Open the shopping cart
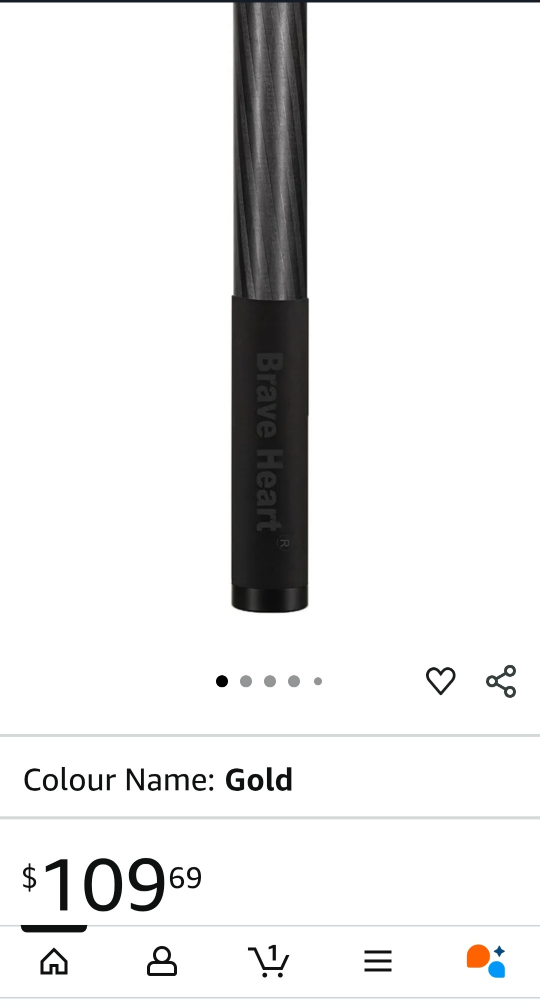Image resolution: width=540 pixels, height=1006 pixels. [x=269, y=961]
